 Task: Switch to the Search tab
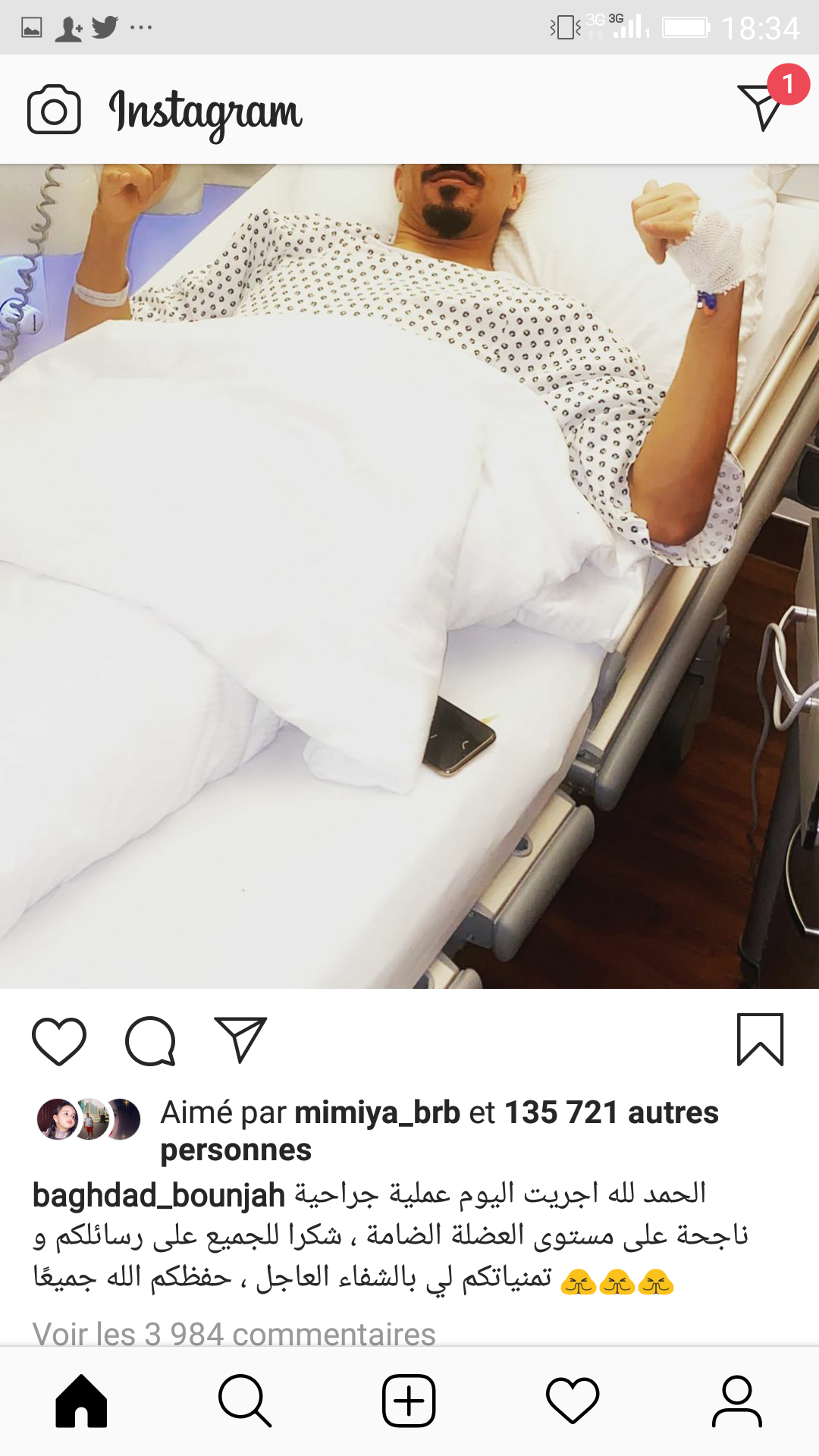click(245, 1401)
